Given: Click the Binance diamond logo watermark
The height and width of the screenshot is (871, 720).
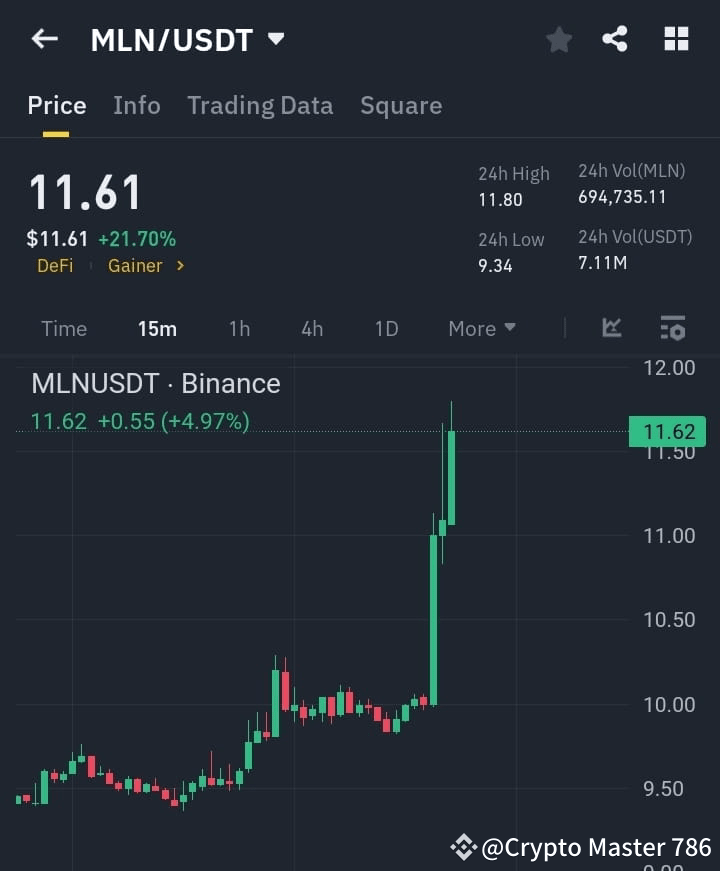Looking at the screenshot, I should 463,846.
